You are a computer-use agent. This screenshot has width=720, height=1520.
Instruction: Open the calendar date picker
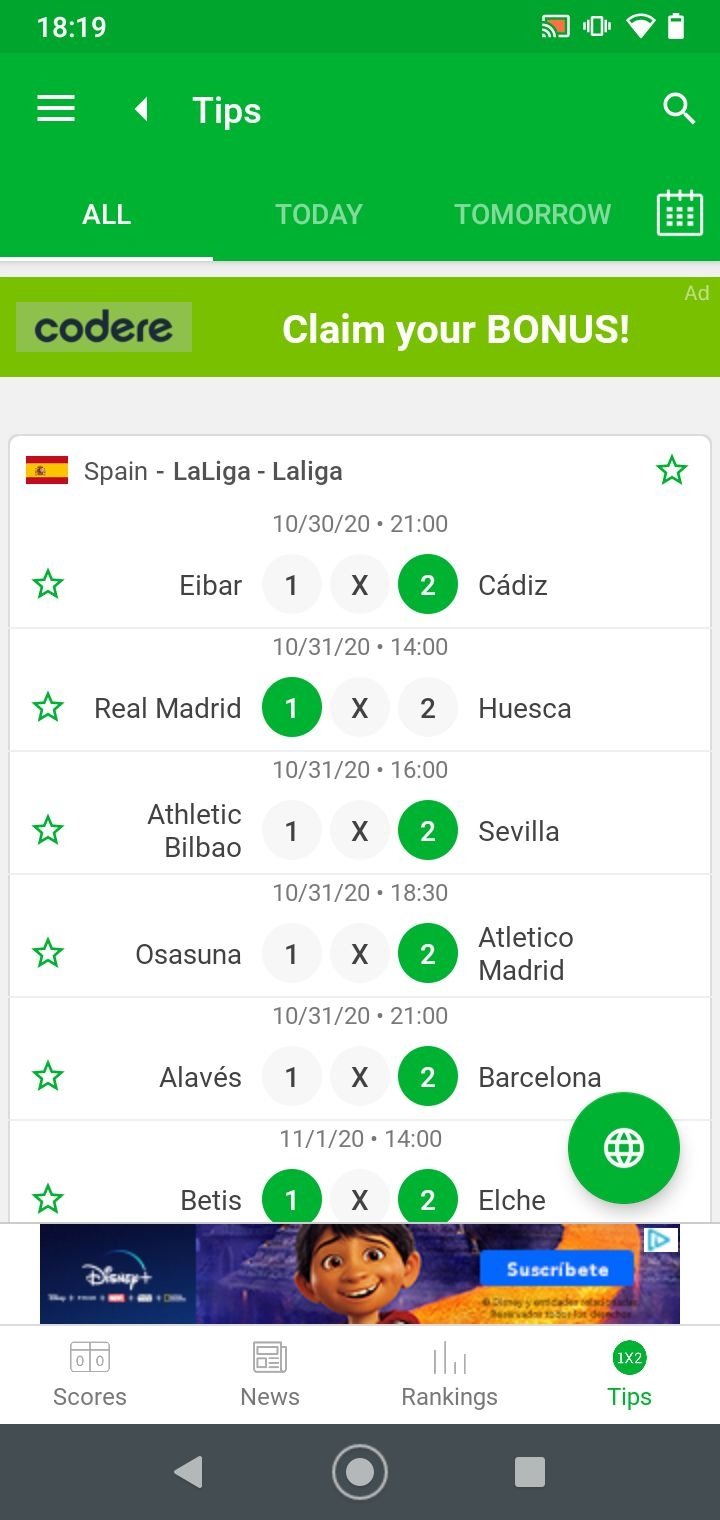click(680, 213)
